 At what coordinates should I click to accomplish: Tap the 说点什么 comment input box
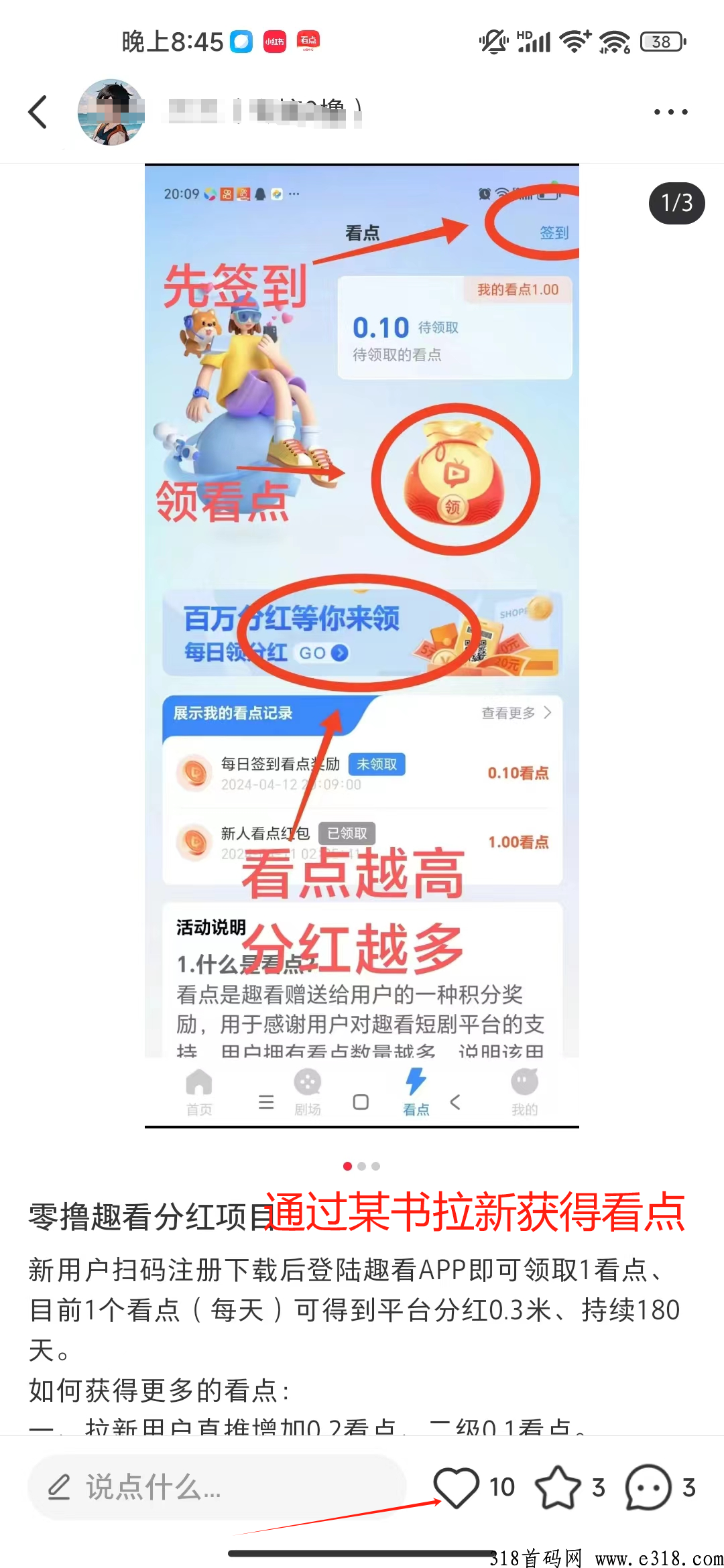click(217, 1487)
